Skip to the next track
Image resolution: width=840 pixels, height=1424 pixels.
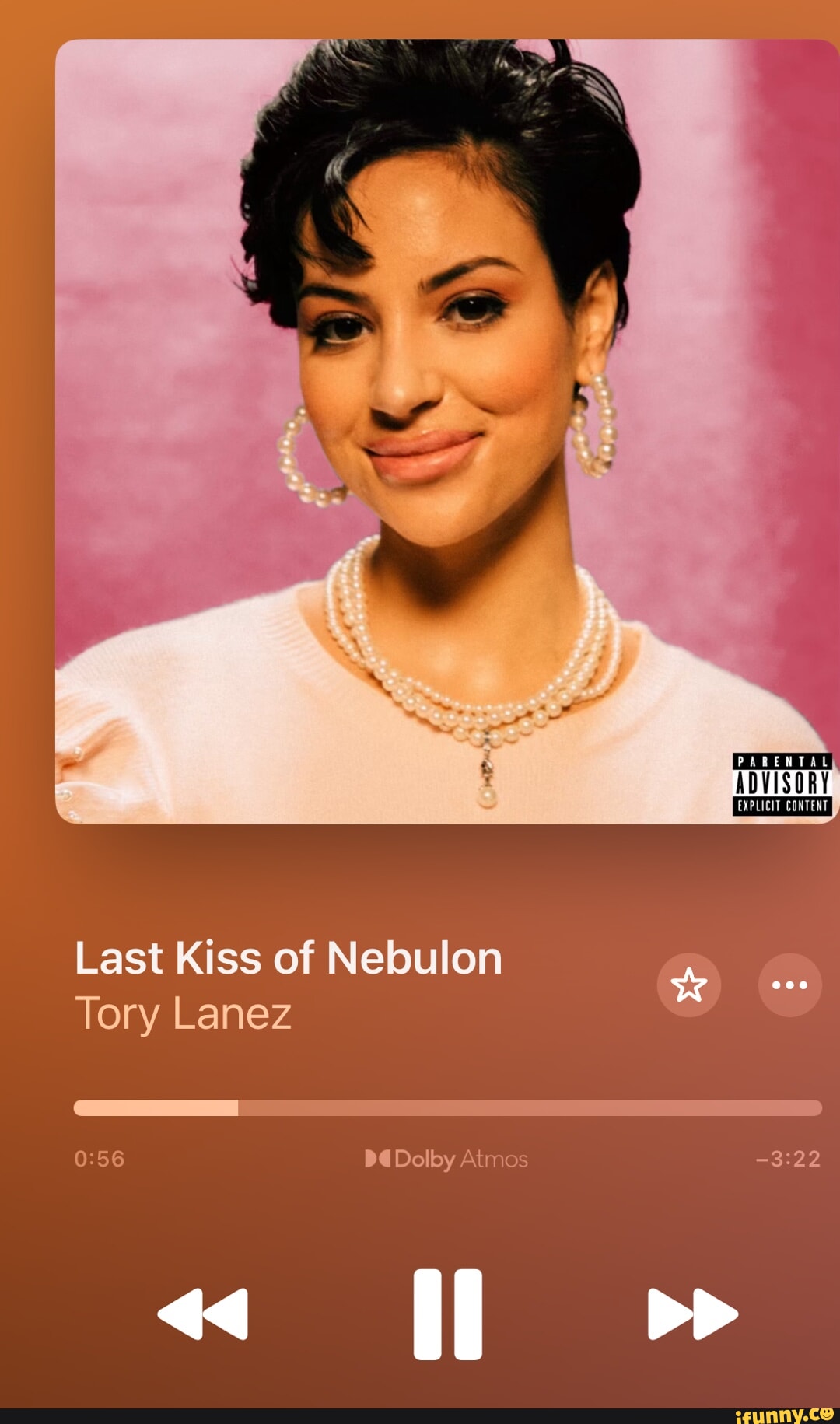point(692,1314)
